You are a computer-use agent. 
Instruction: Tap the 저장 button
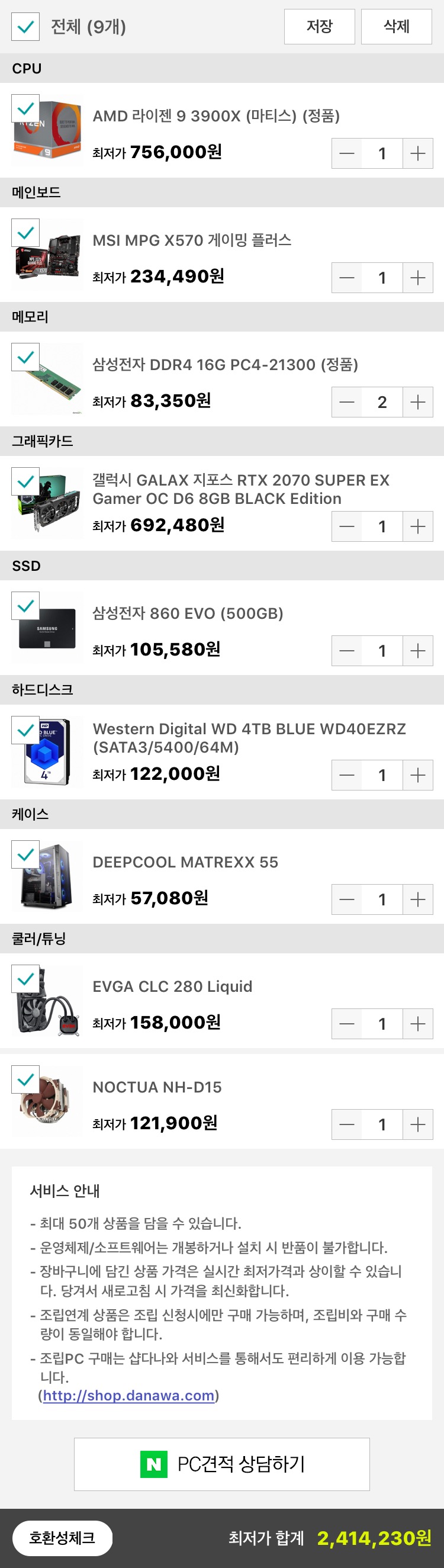[x=319, y=27]
